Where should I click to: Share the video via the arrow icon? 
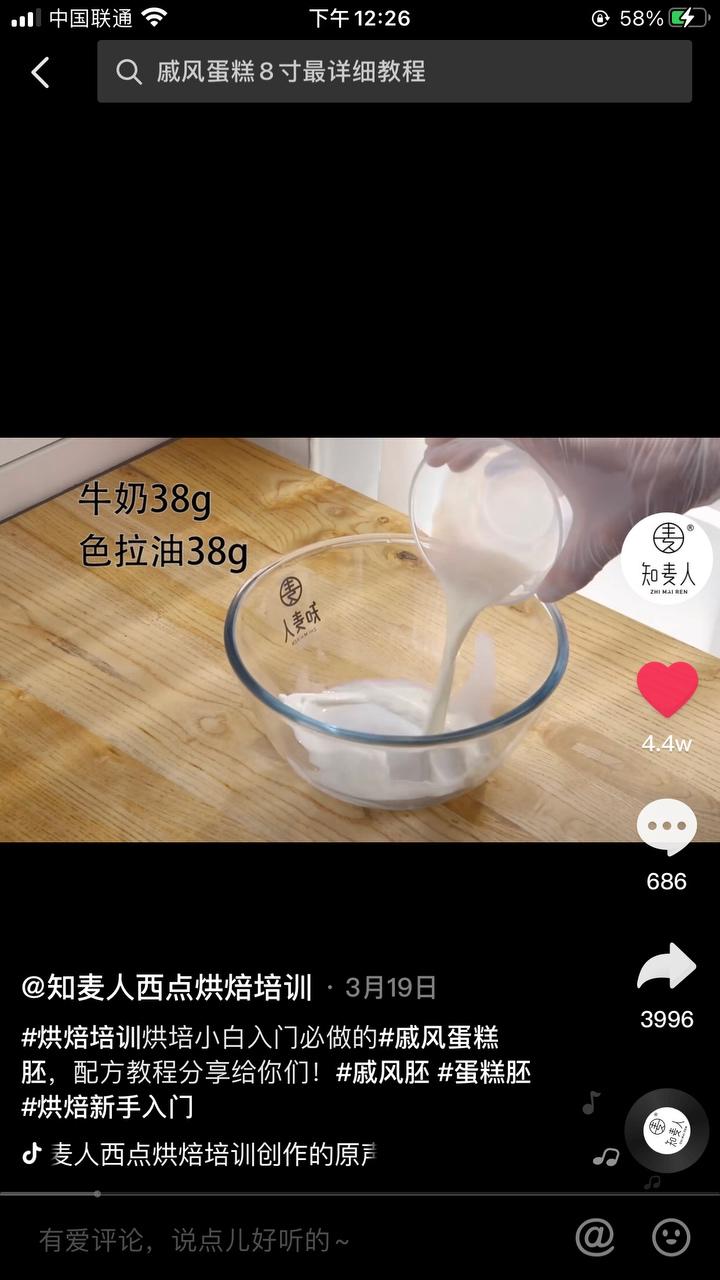[x=667, y=968]
